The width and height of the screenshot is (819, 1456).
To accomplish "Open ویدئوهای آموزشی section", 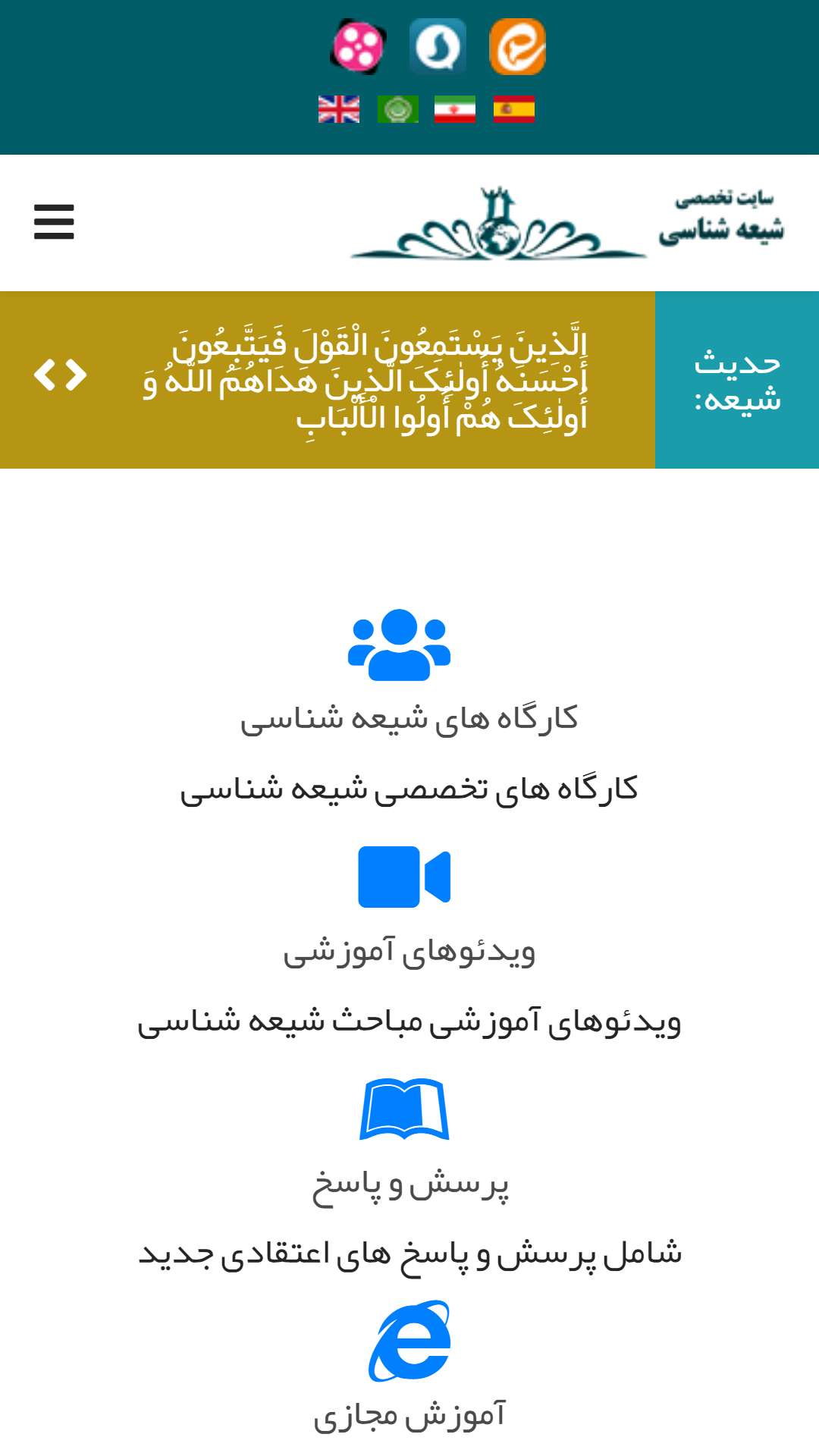I will 409,951.
